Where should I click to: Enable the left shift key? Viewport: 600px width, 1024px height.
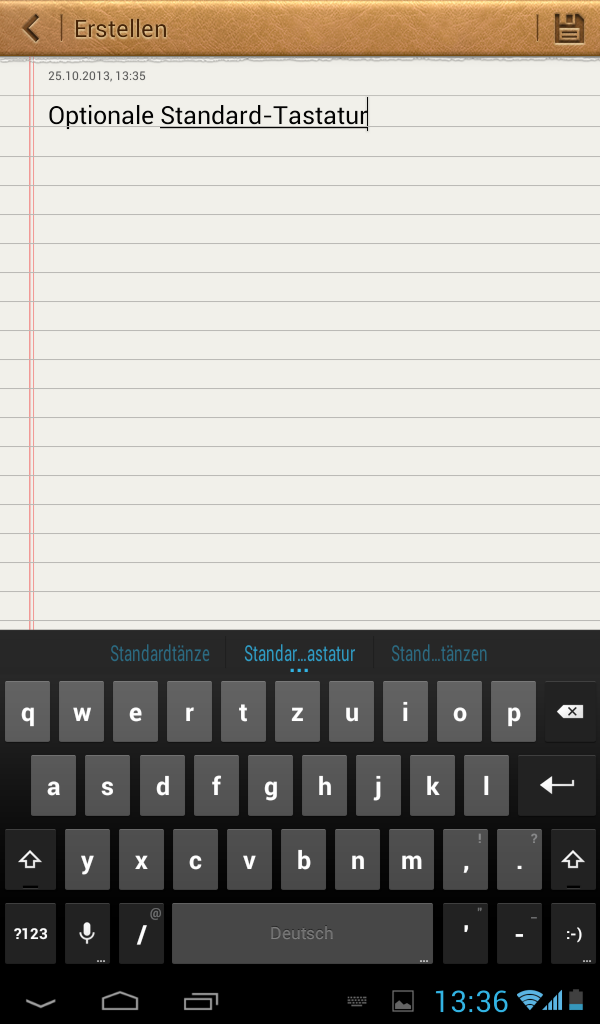[30, 860]
